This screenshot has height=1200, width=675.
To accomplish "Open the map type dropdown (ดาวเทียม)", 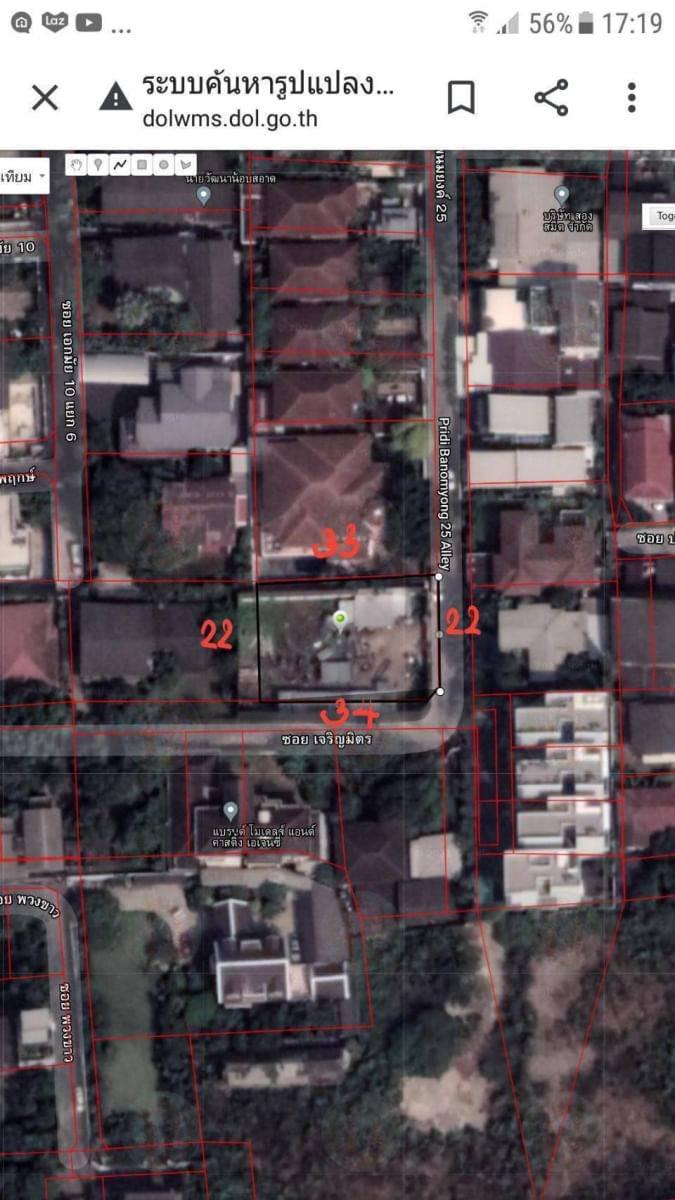I will [26, 178].
